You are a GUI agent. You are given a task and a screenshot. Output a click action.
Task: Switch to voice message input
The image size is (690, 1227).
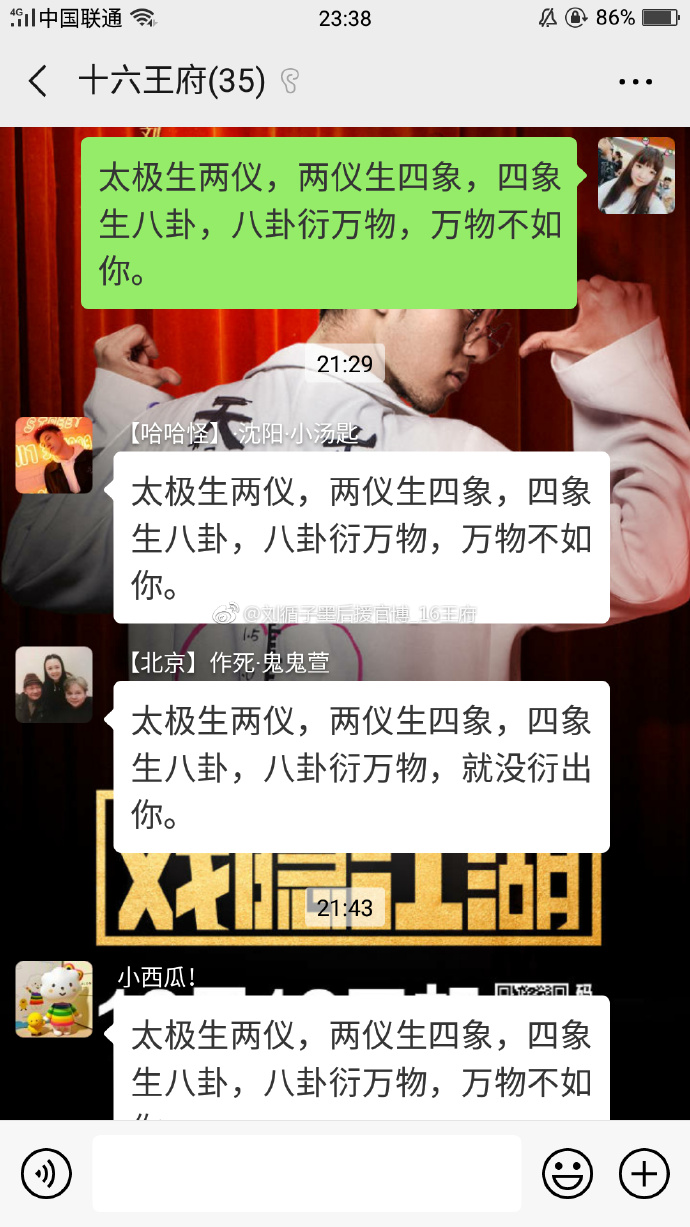click(x=46, y=1173)
